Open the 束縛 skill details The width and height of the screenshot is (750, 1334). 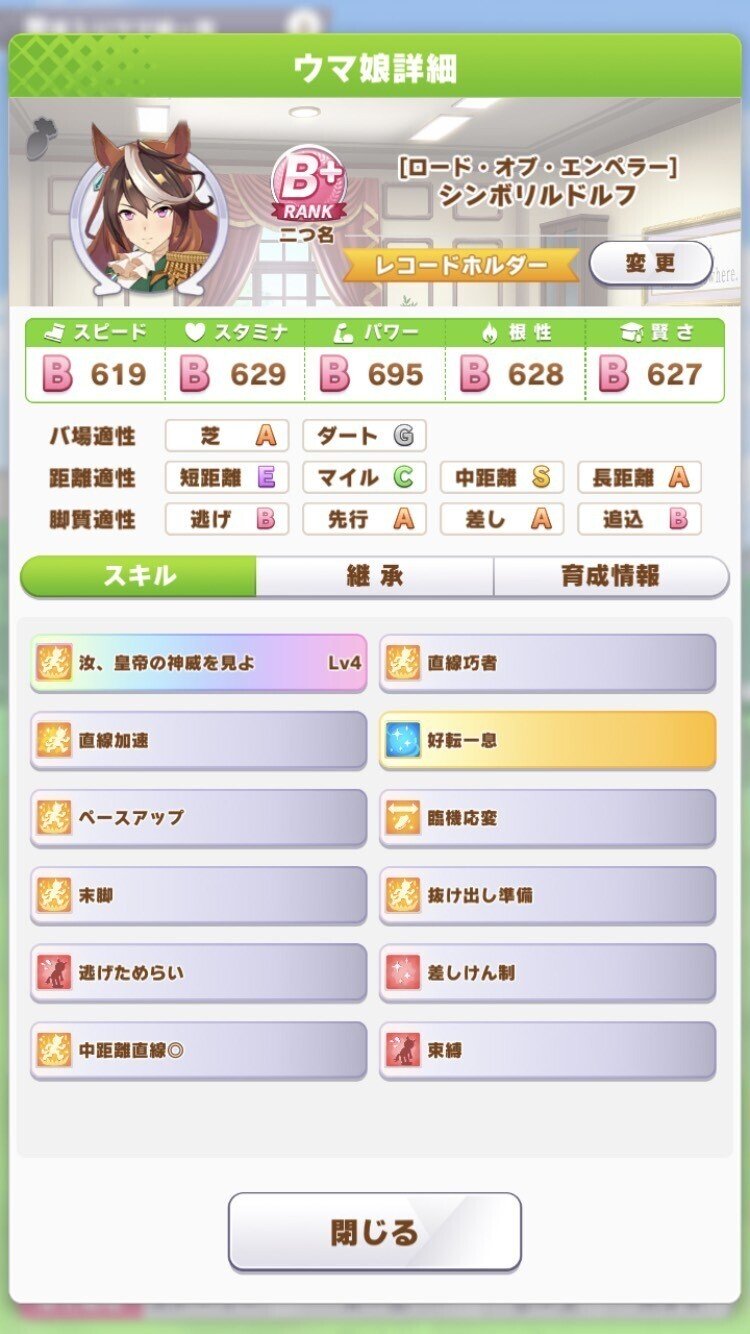[x=547, y=1050]
